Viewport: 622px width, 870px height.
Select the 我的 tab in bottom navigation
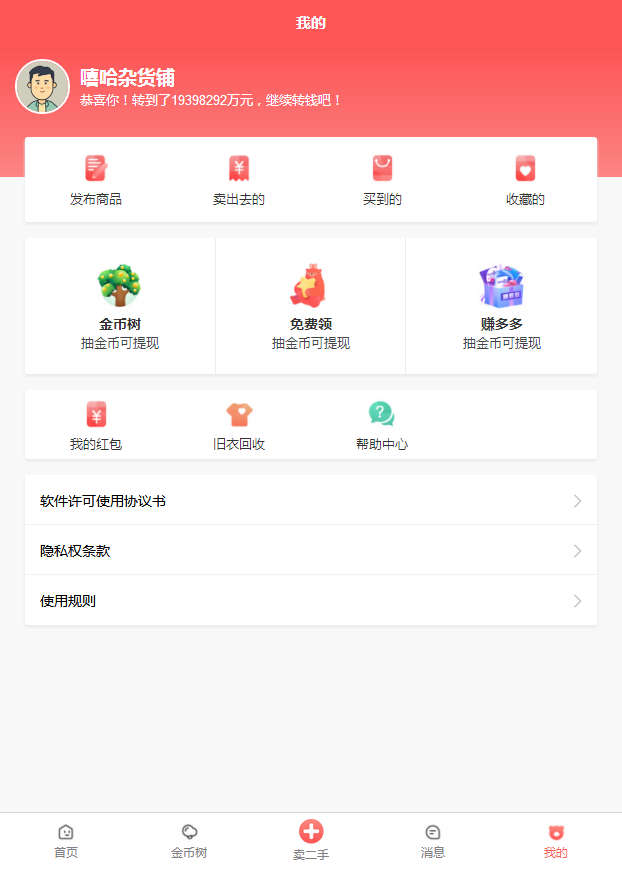click(x=556, y=841)
